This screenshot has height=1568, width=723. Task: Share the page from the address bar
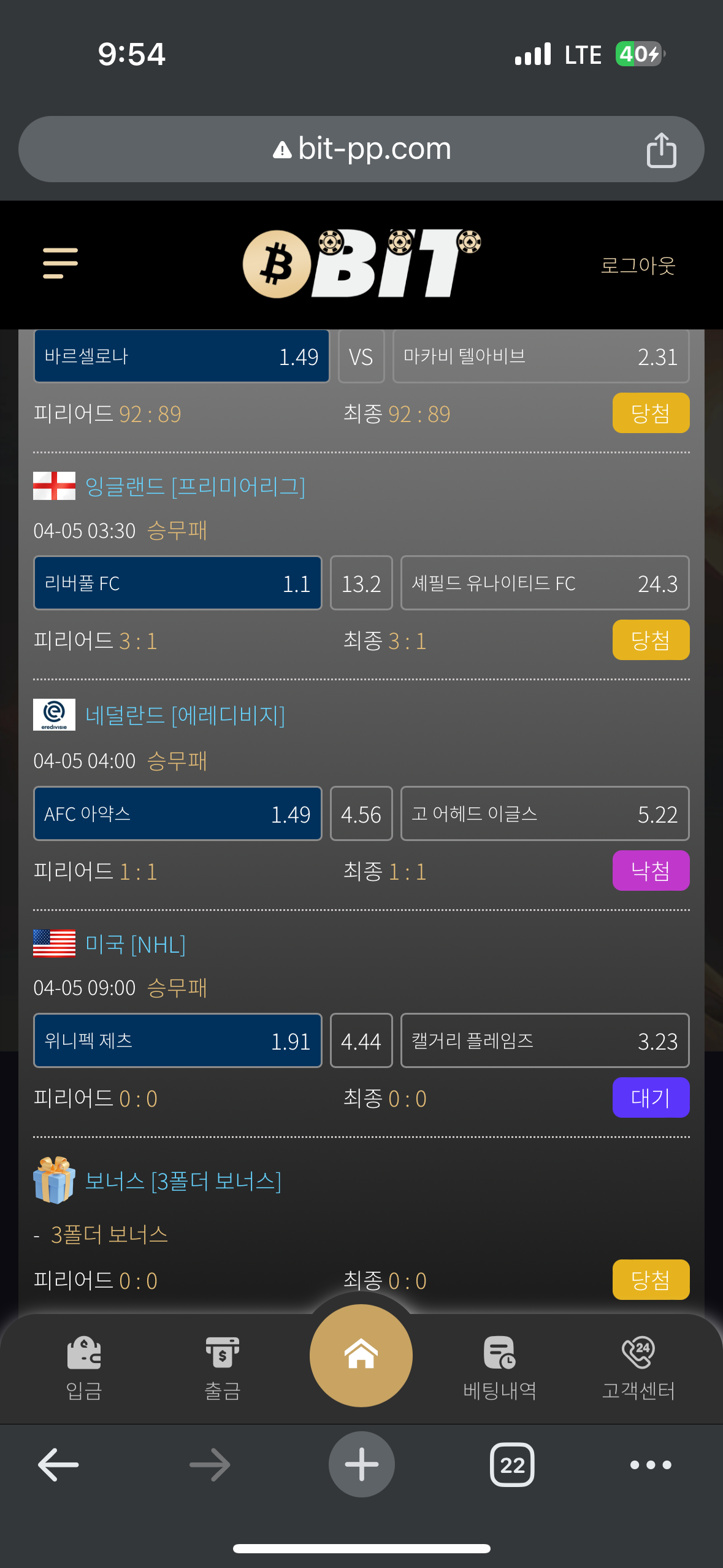coord(661,150)
